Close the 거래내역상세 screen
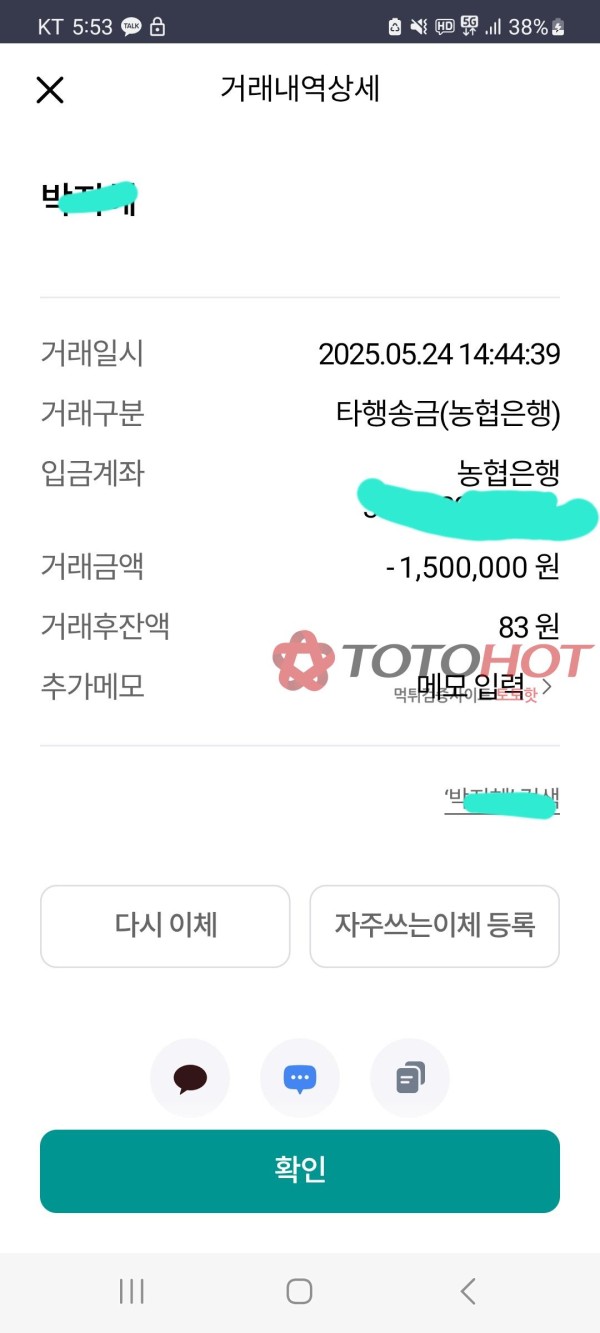This screenshot has height=1333, width=600. click(x=50, y=90)
